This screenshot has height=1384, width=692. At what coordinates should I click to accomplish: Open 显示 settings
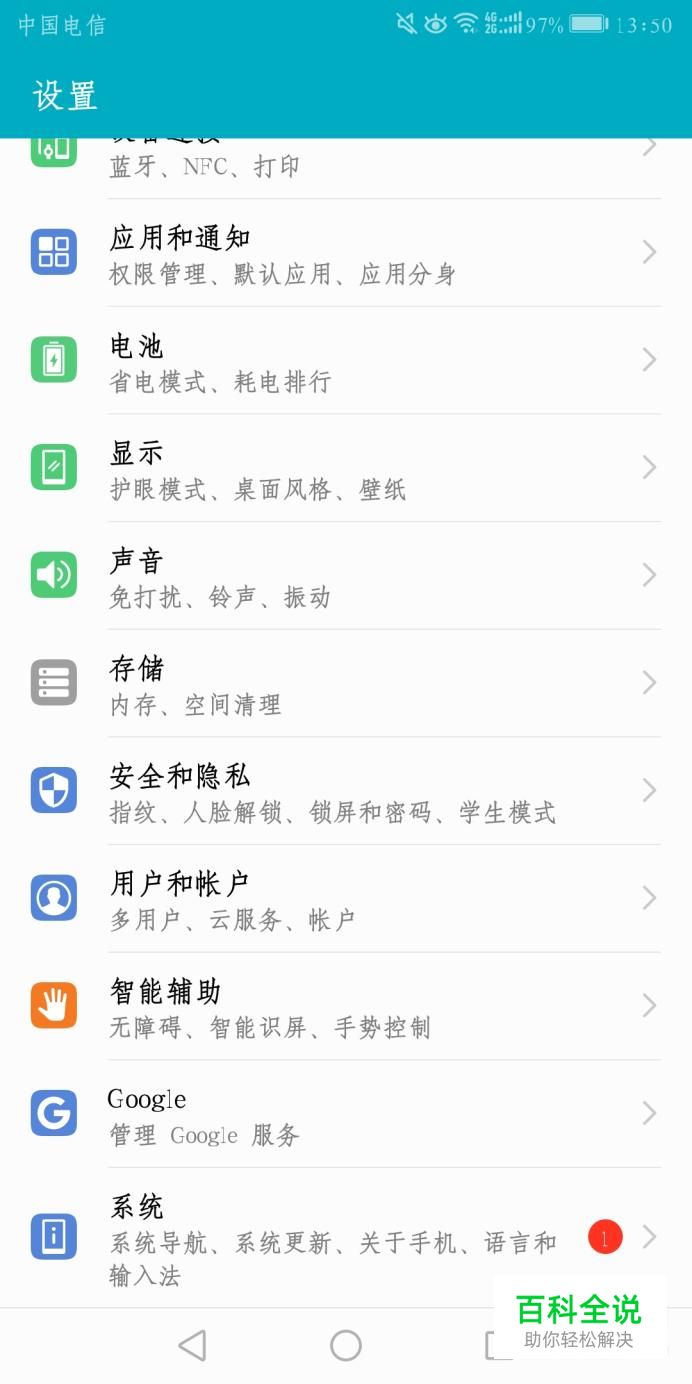(x=345, y=469)
